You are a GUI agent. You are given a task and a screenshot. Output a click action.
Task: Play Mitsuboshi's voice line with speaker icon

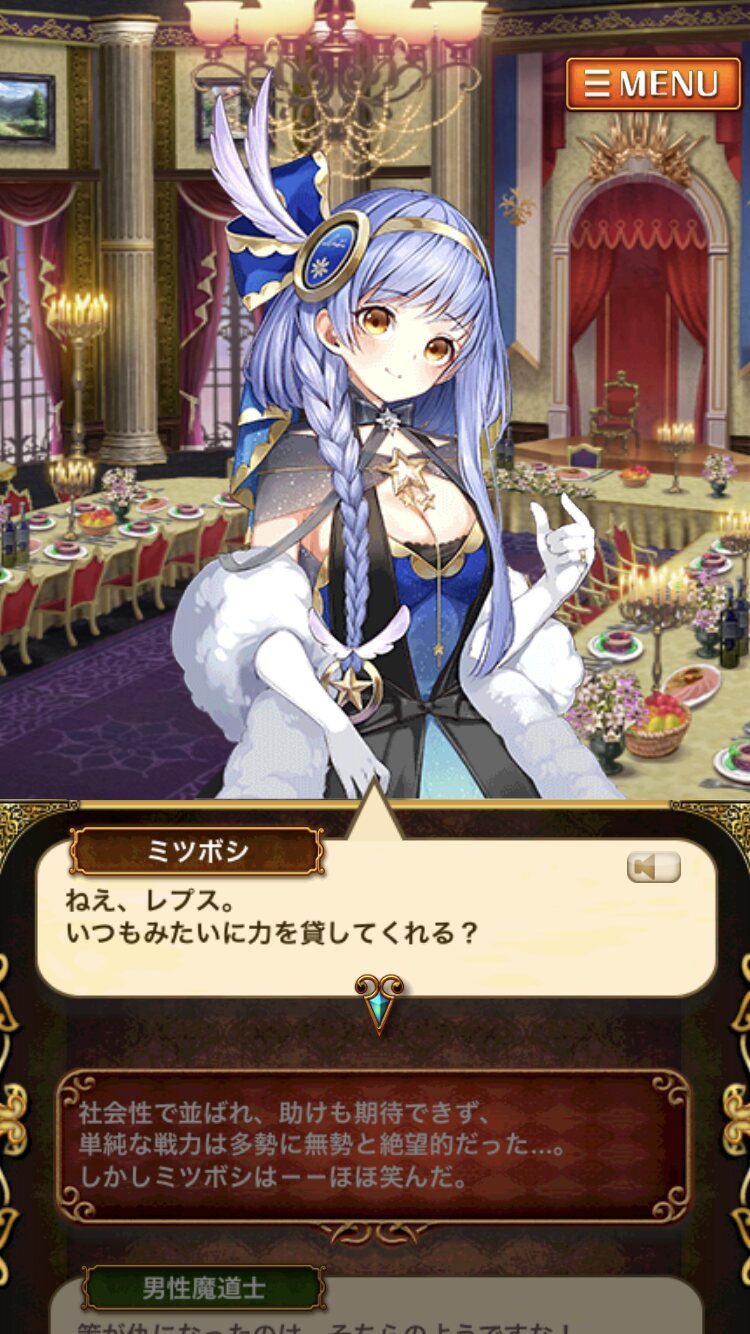point(654,867)
